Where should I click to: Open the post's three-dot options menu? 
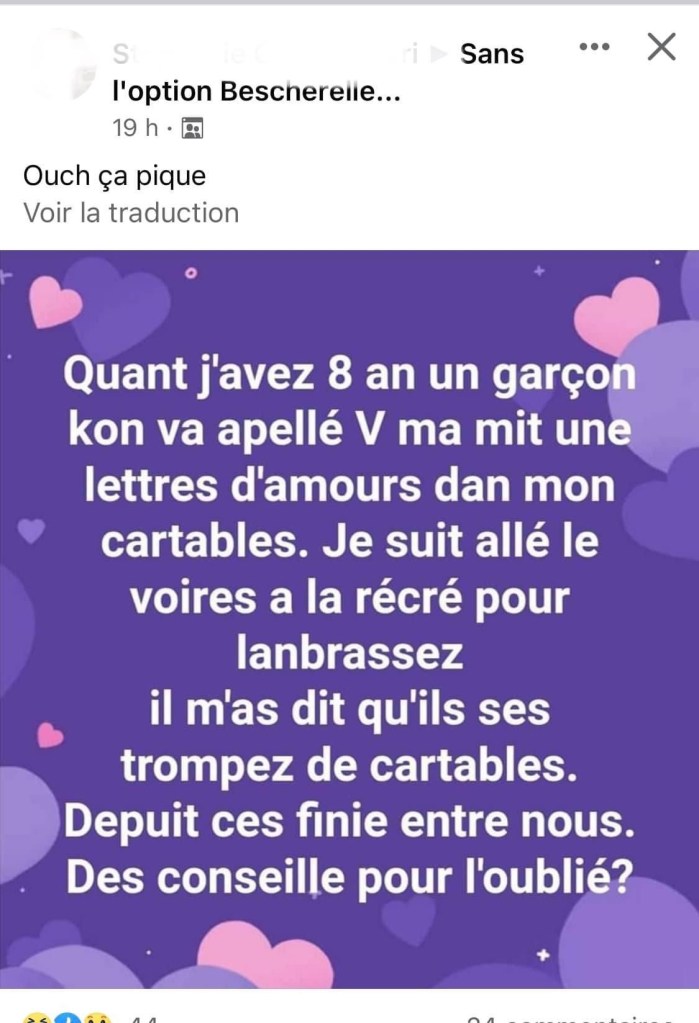(x=594, y=47)
